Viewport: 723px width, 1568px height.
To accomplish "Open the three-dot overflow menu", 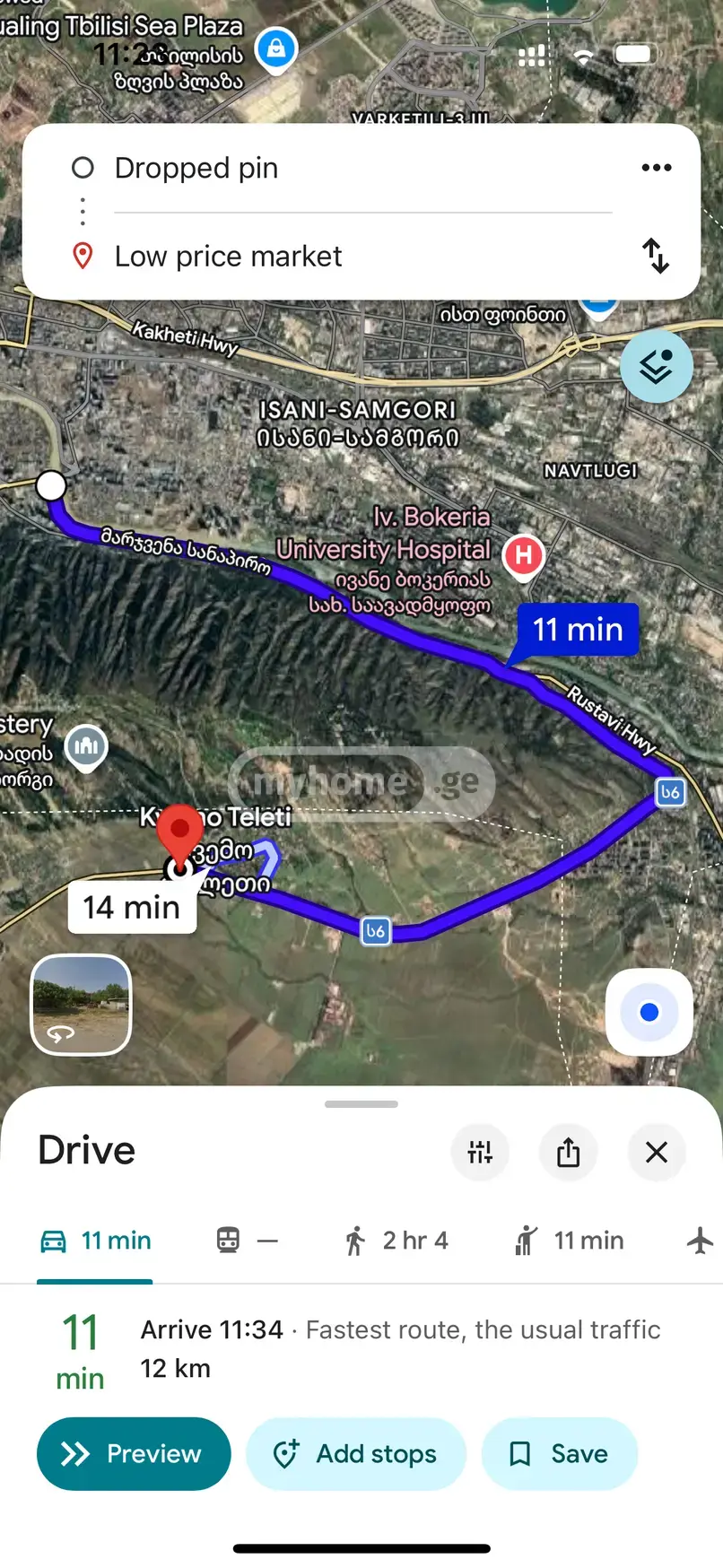I will tap(657, 168).
